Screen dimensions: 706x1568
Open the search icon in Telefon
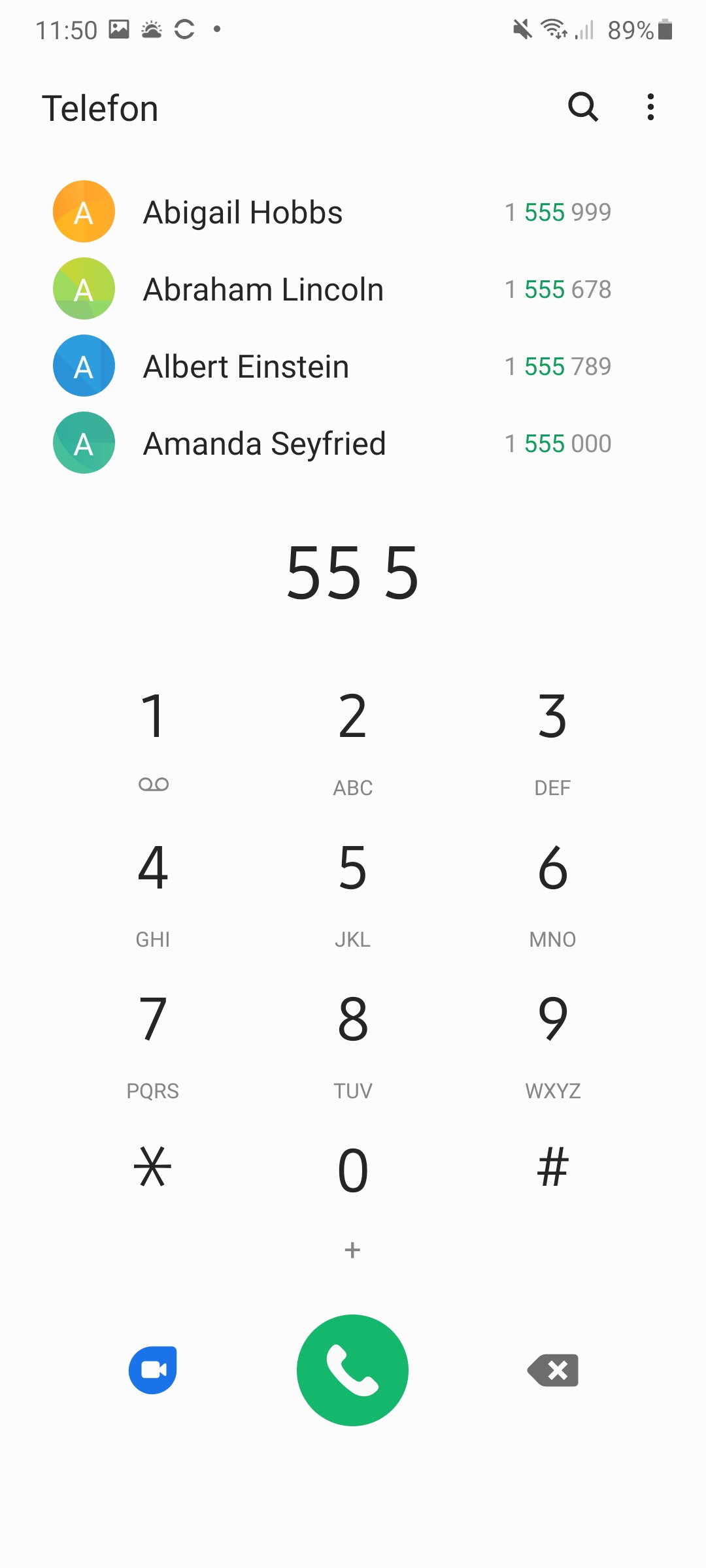click(583, 107)
